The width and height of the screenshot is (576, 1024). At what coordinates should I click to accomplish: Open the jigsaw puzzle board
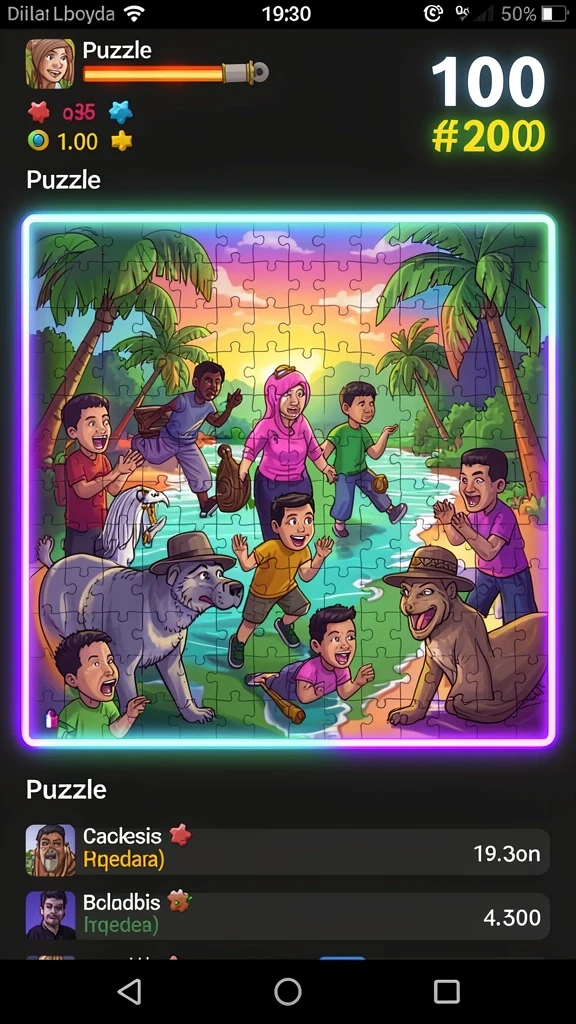(x=289, y=481)
